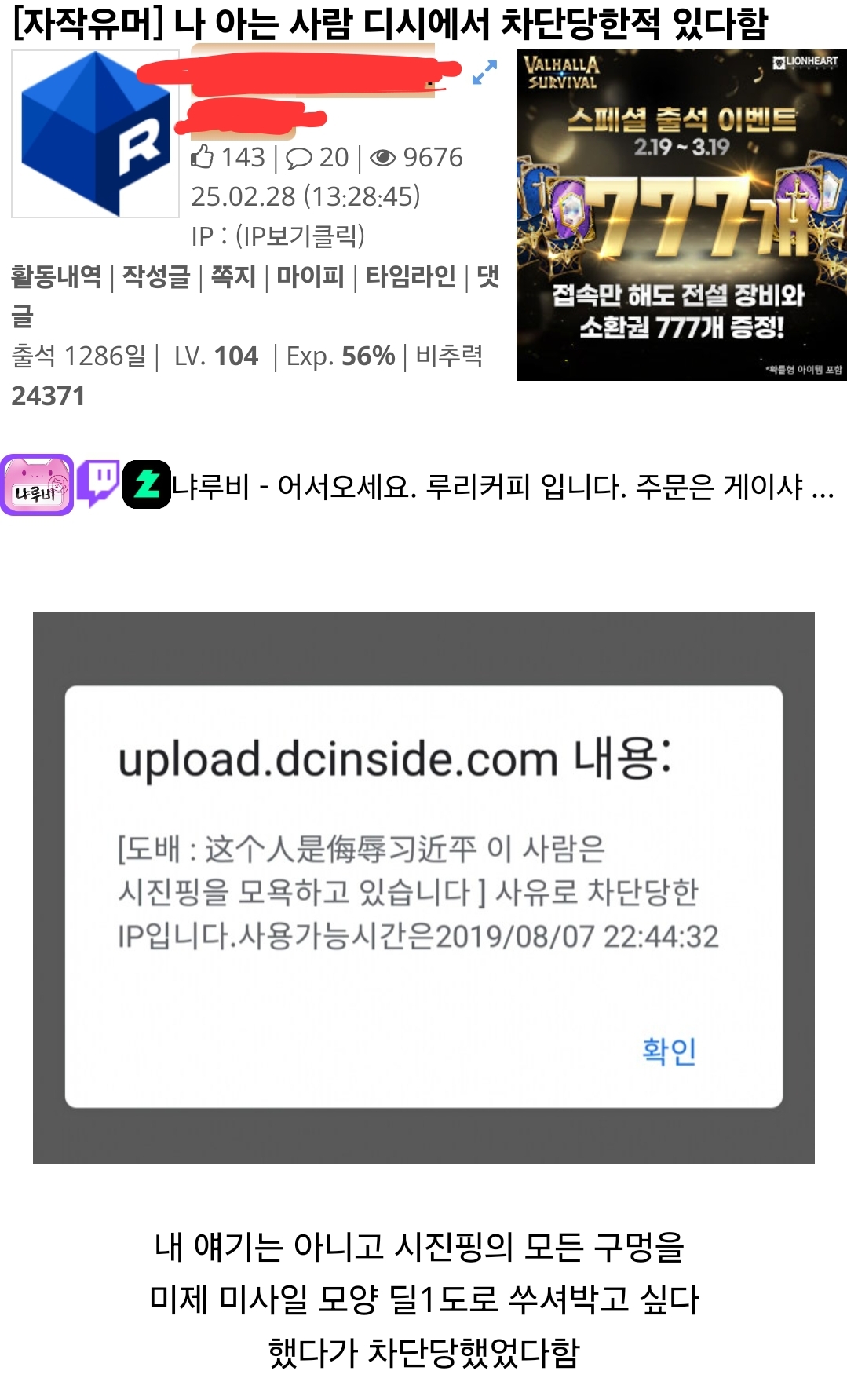Go to the author's 마이피 page
This screenshot has width=847, height=1400.
pyautogui.click(x=310, y=276)
